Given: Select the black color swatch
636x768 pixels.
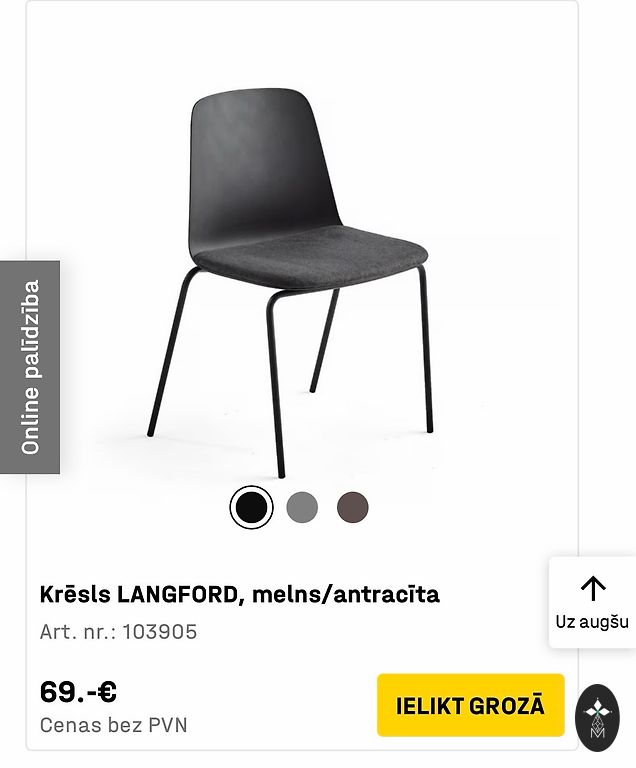Looking at the screenshot, I should coord(251,508).
